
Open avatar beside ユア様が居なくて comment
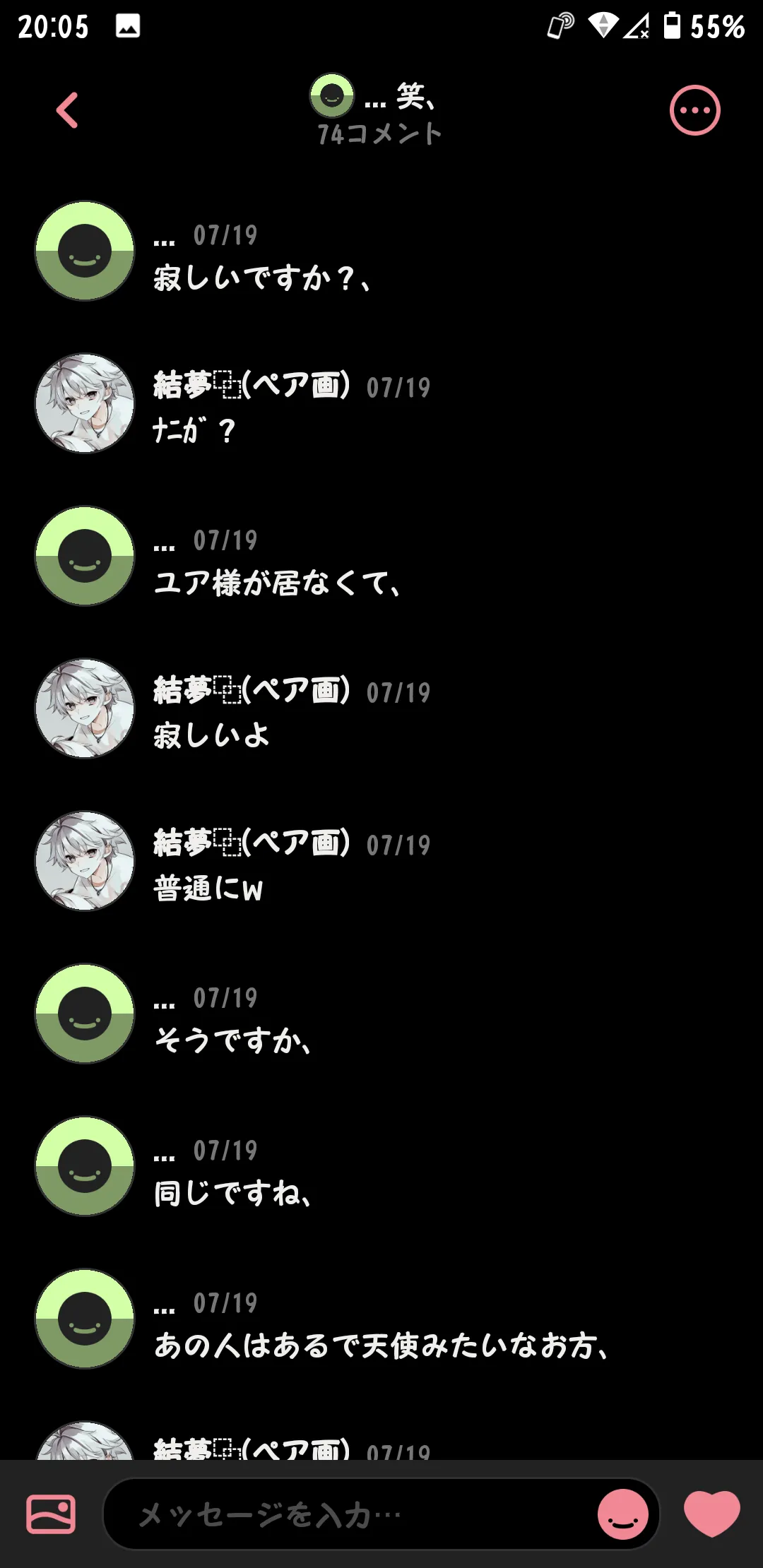[85, 556]
